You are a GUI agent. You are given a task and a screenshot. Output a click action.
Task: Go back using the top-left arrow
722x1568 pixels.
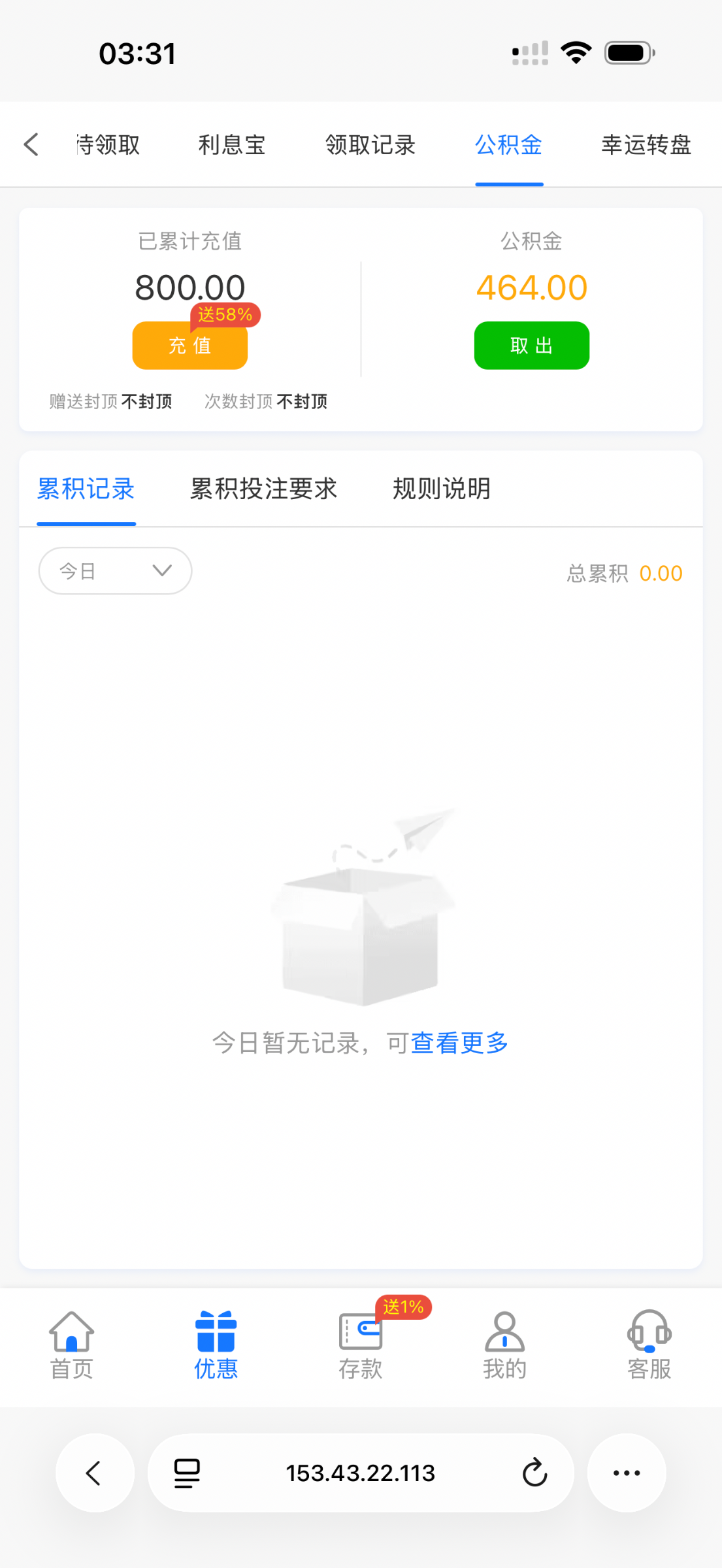pyautogui.click(x=31, y=144)
